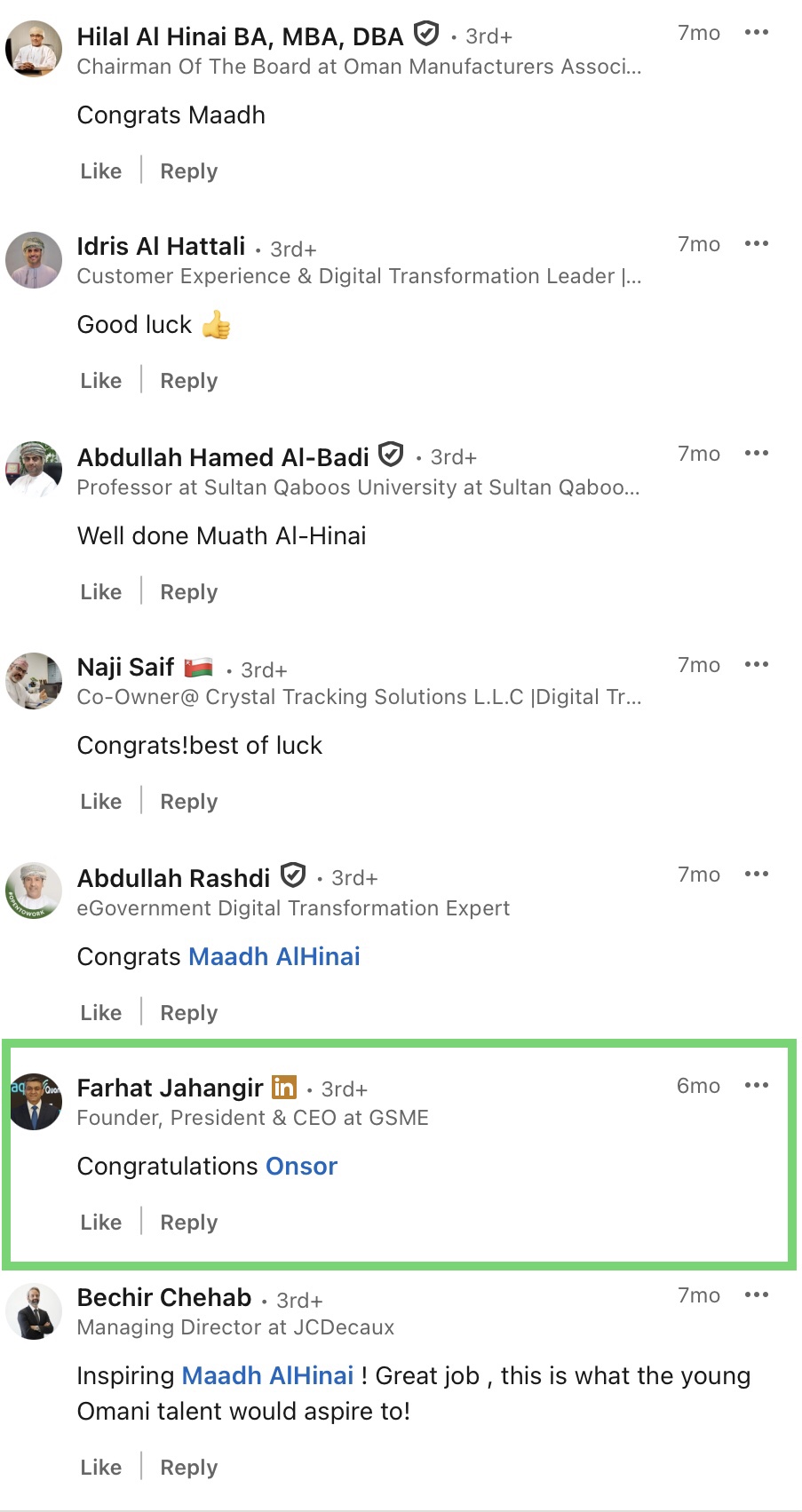This screenshot has width=802, height=1512.
Task: Open options for Abdullah Rashdi's comment
Action: point(756,875)
